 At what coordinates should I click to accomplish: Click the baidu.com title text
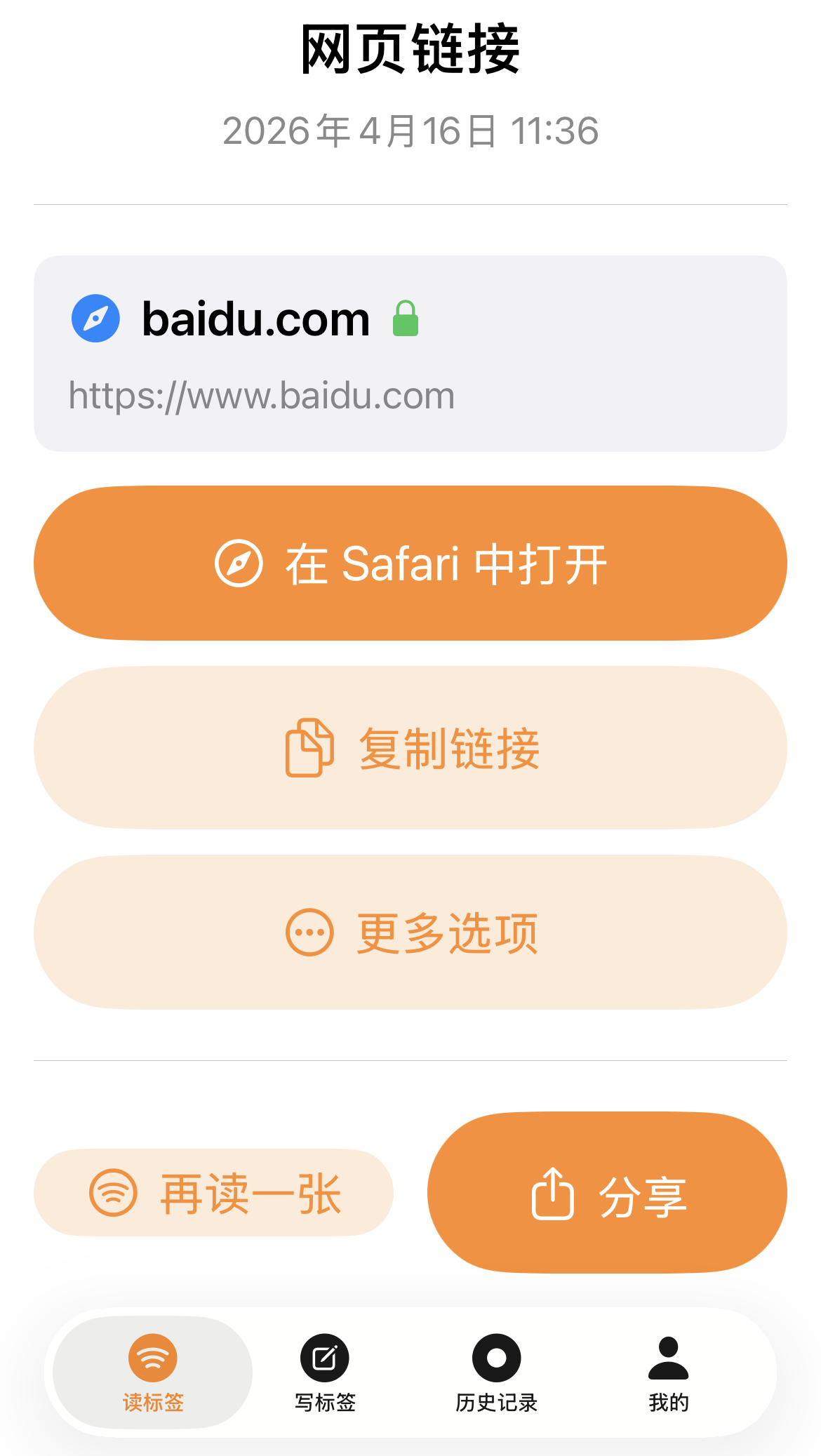pos(255,319)
